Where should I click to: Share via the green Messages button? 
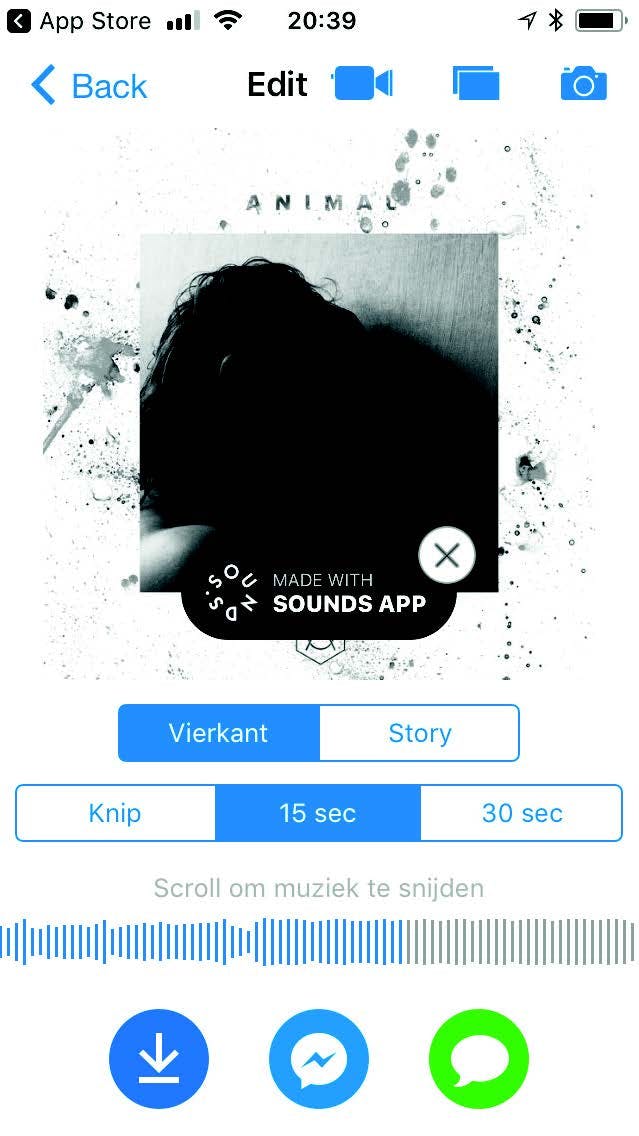479,1060
